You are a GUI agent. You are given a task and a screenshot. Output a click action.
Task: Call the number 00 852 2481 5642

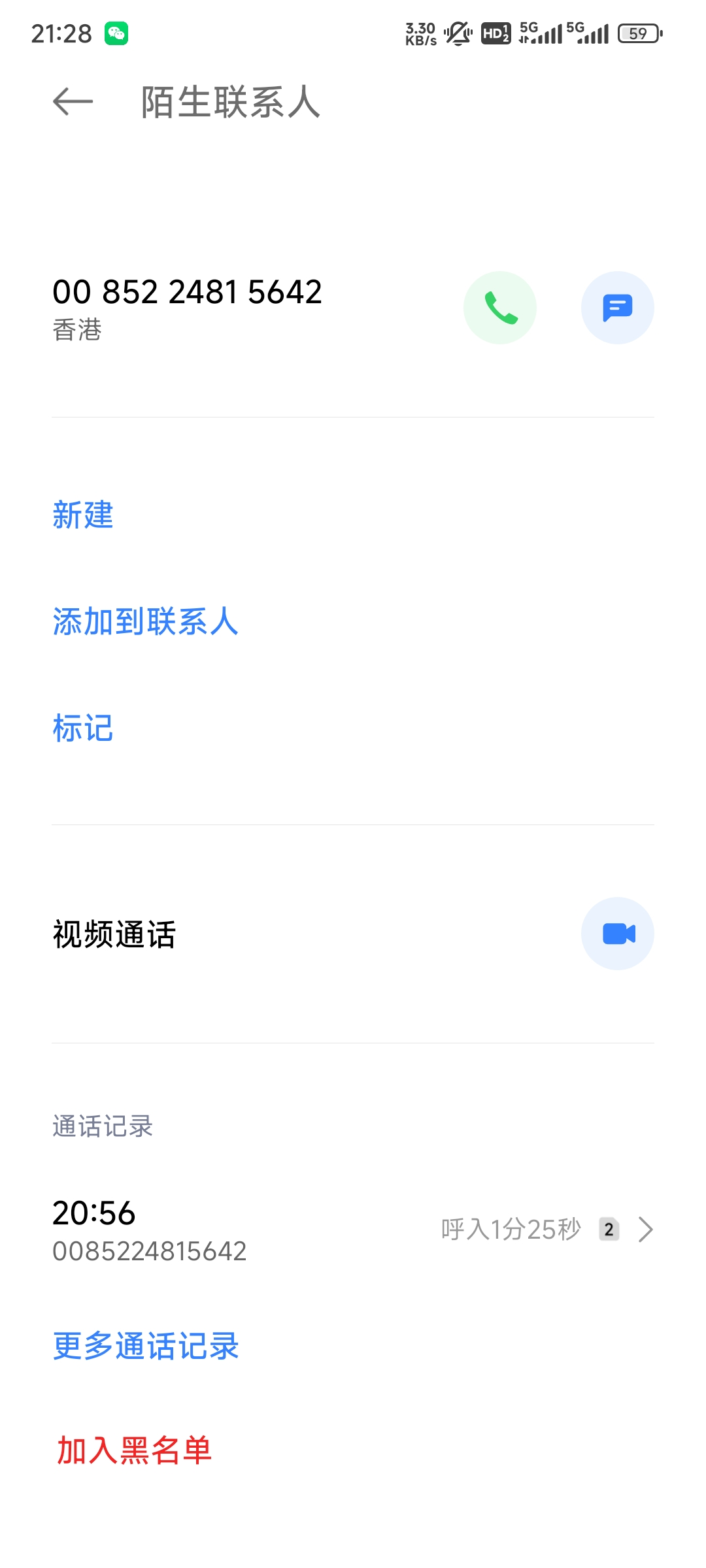click(x=500, y=308)
